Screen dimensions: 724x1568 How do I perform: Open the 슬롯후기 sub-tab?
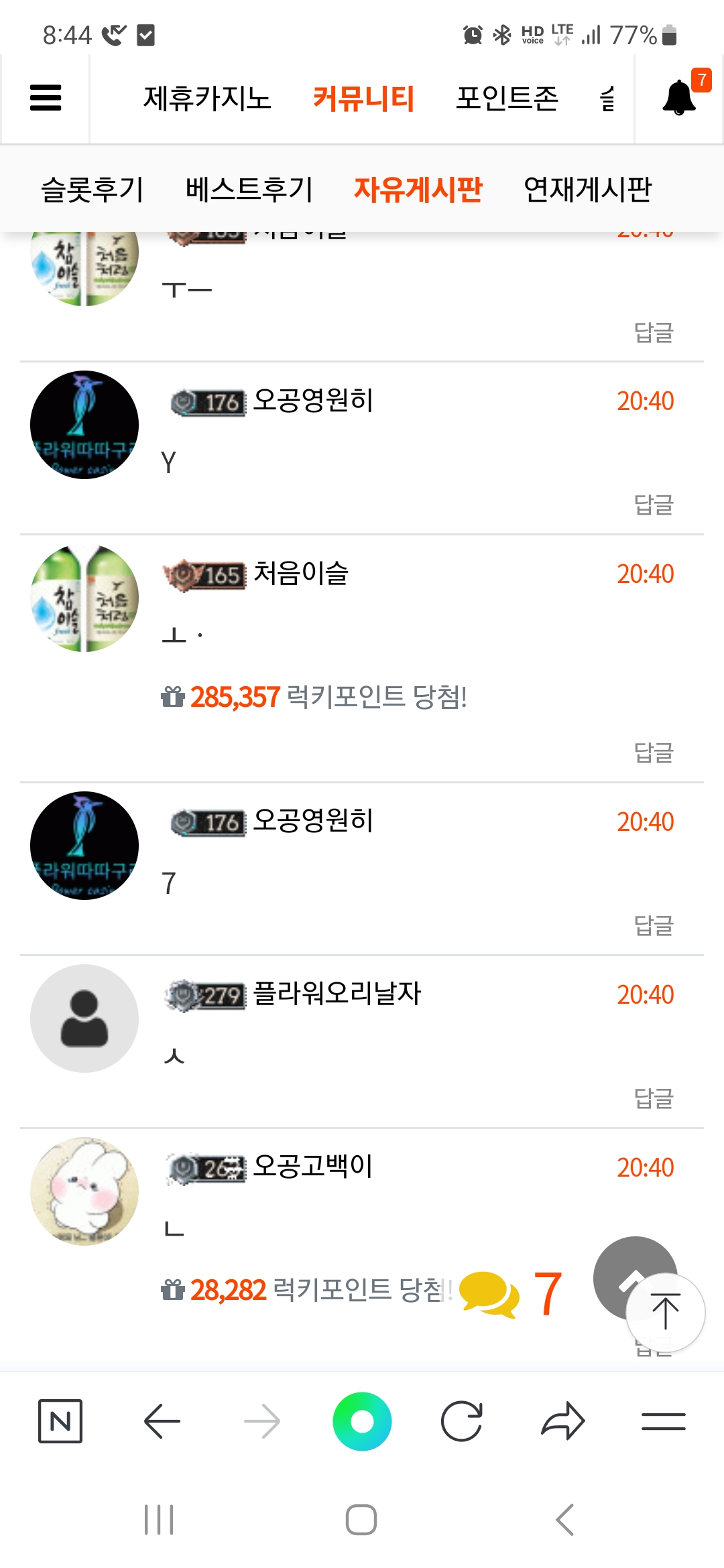click(x=93, y=190)
